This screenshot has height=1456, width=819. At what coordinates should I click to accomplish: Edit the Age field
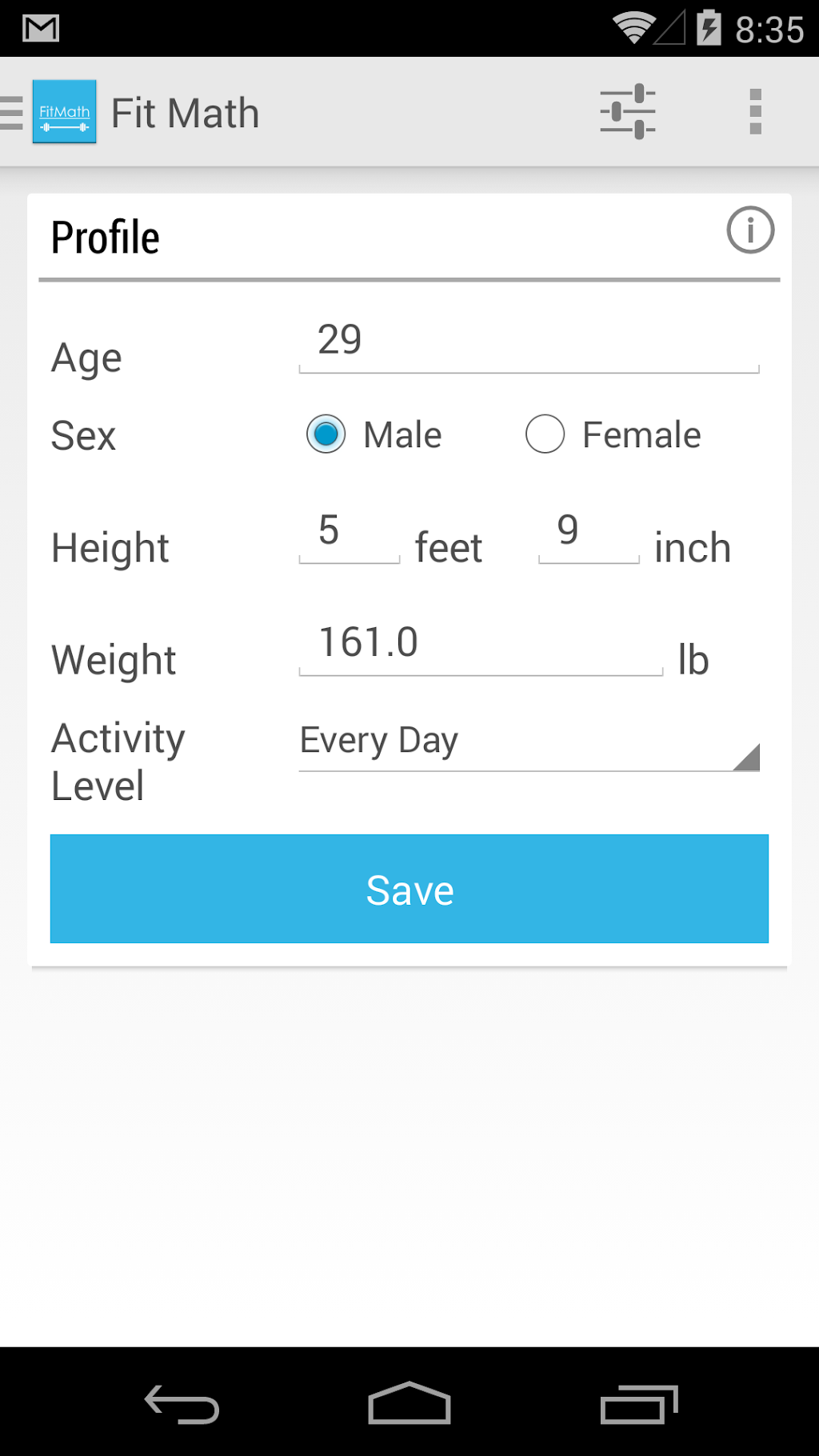(x=528, y=342)
